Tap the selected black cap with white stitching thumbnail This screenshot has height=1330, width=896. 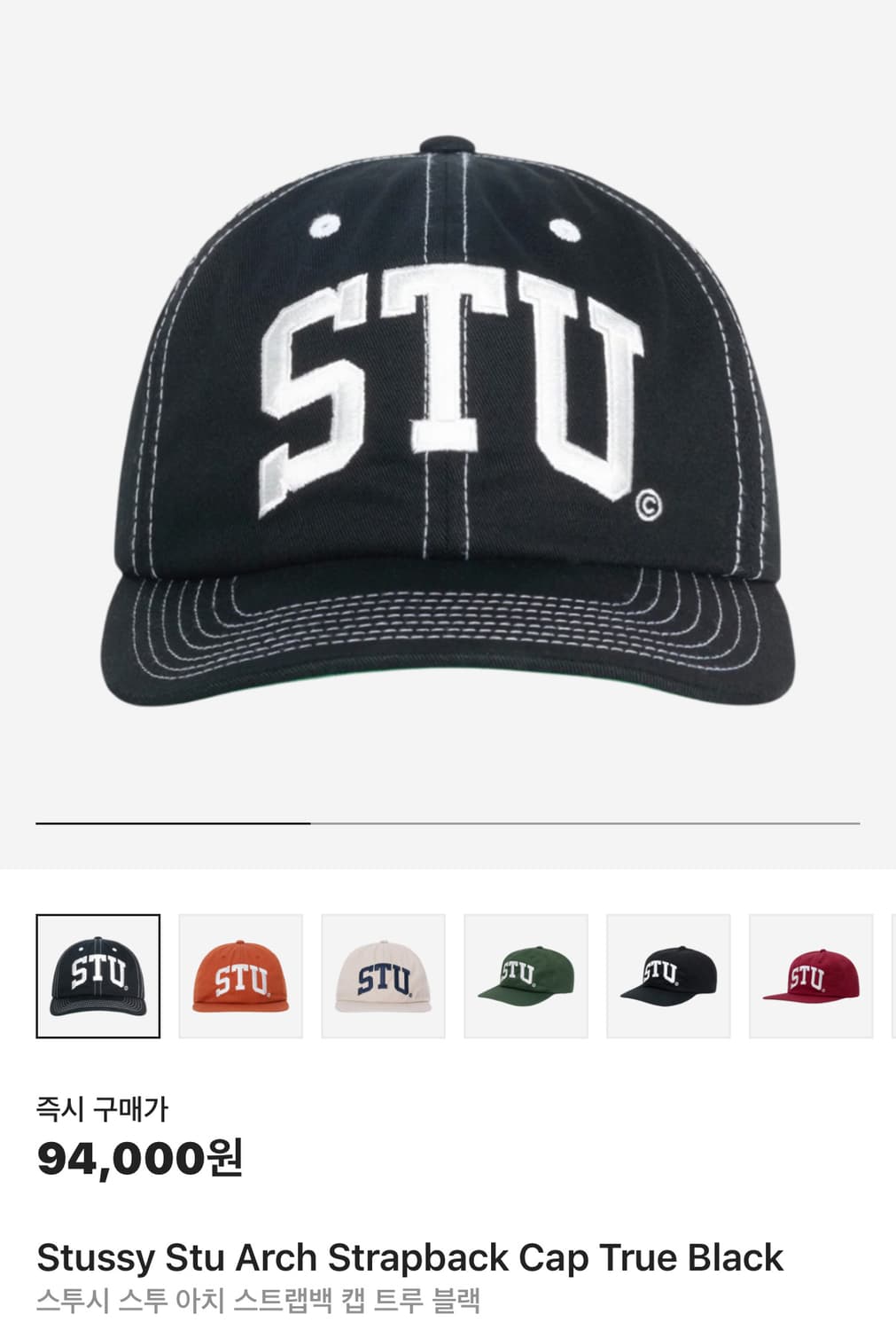97,975
